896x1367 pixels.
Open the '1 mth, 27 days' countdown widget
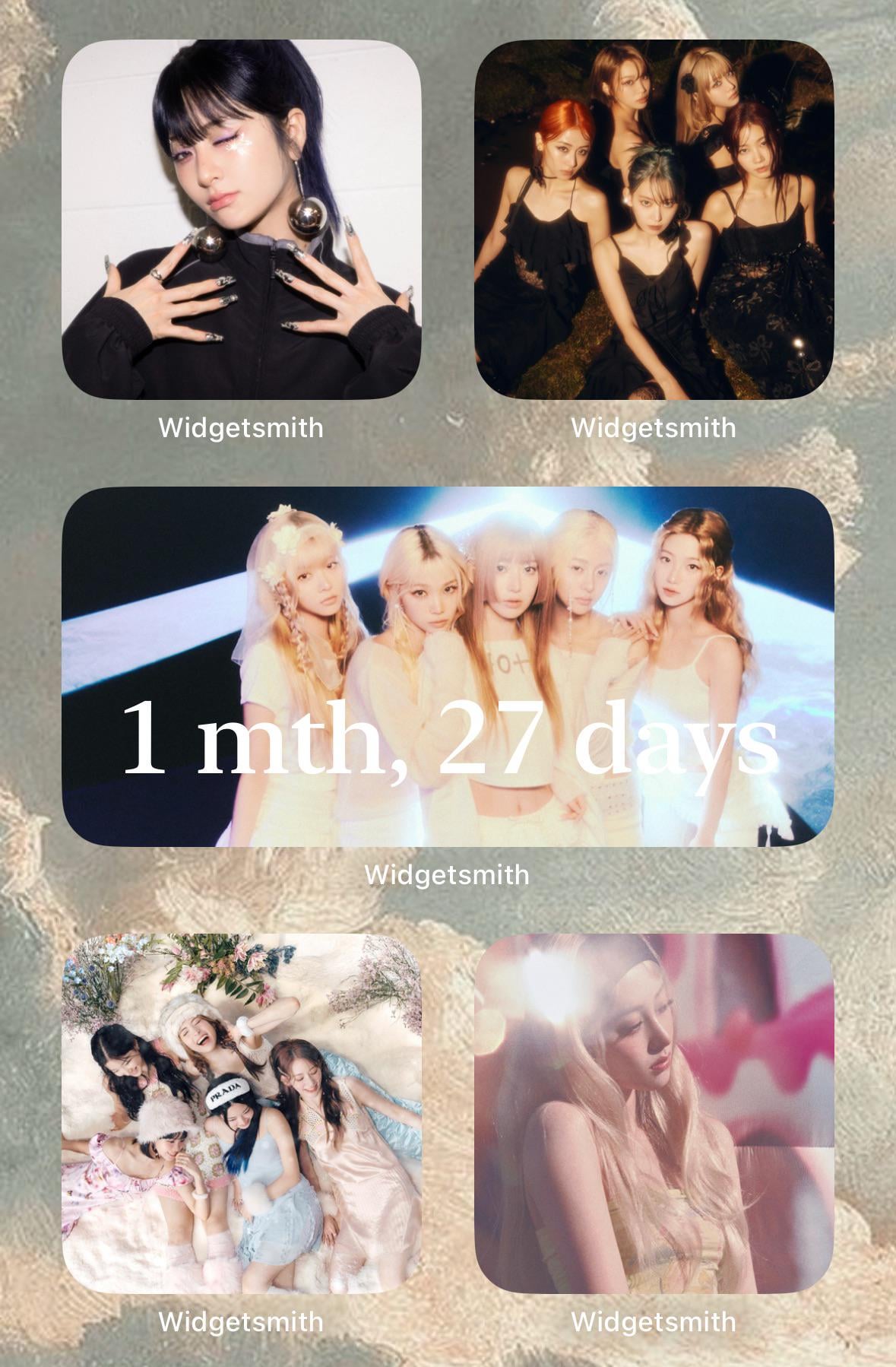[448, 666]
